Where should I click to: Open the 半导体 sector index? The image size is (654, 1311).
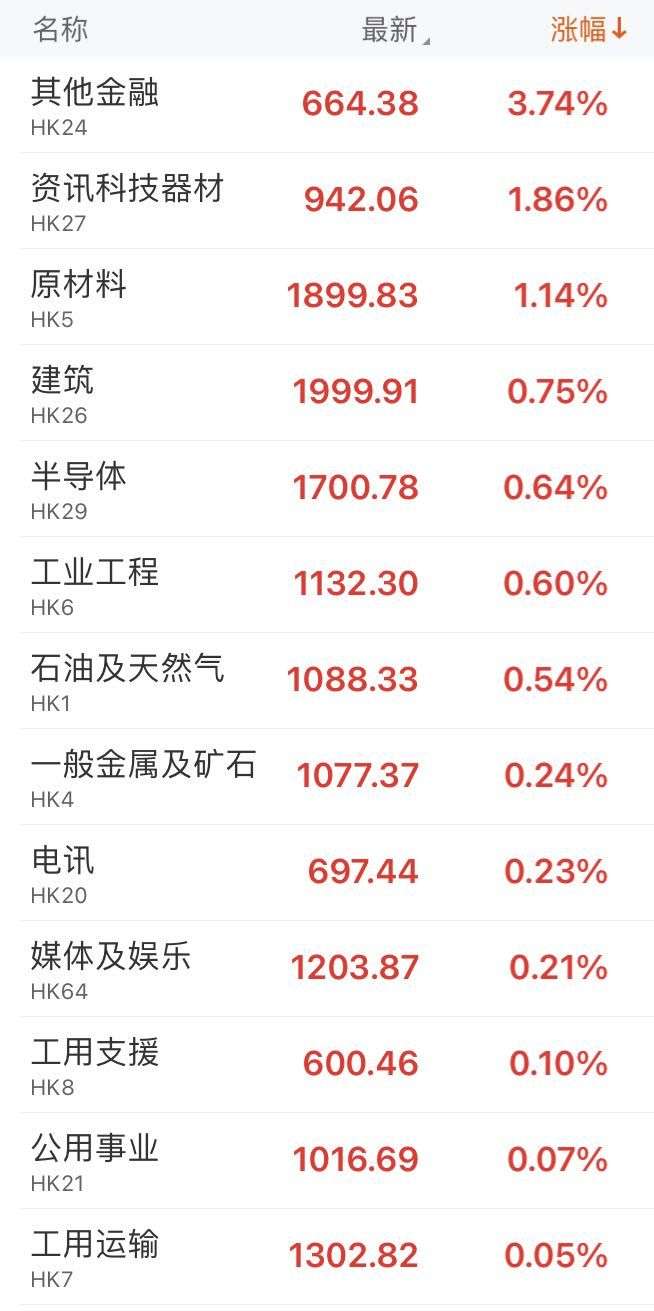(x=327, y=488)
